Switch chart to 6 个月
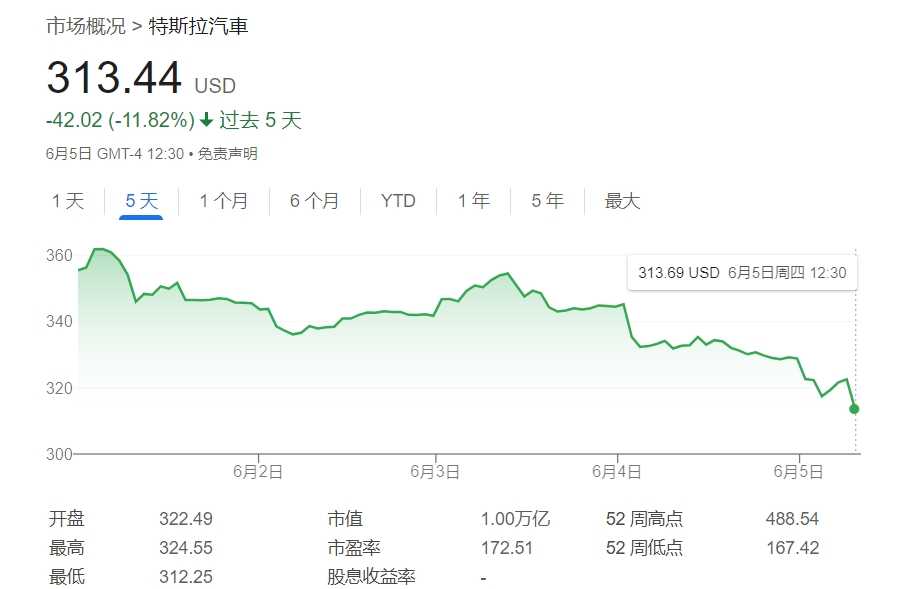 [x=314, y=201]
